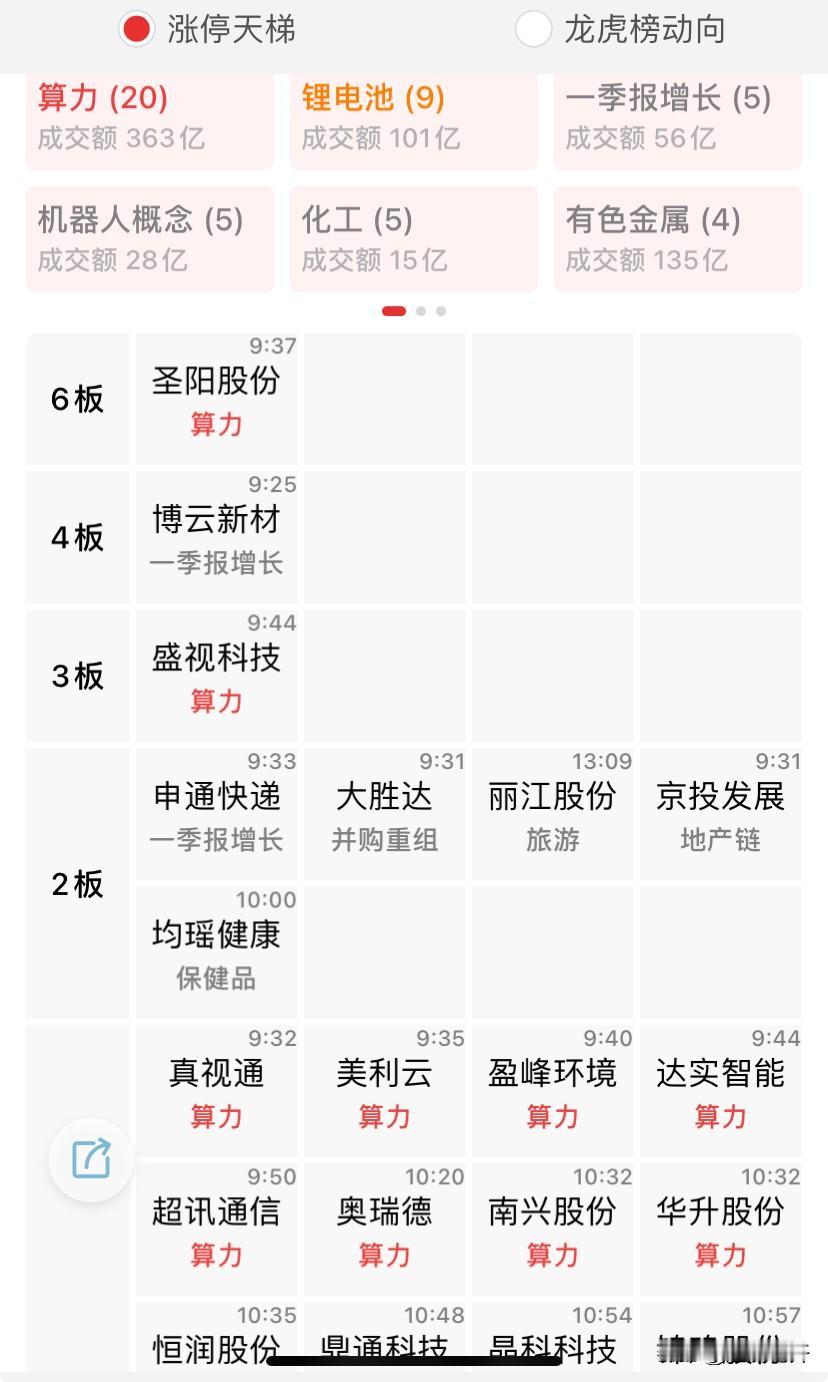The image size is (828, 1382).
Task: Open the 化工 (5) sector card
Action: (413, 239)
